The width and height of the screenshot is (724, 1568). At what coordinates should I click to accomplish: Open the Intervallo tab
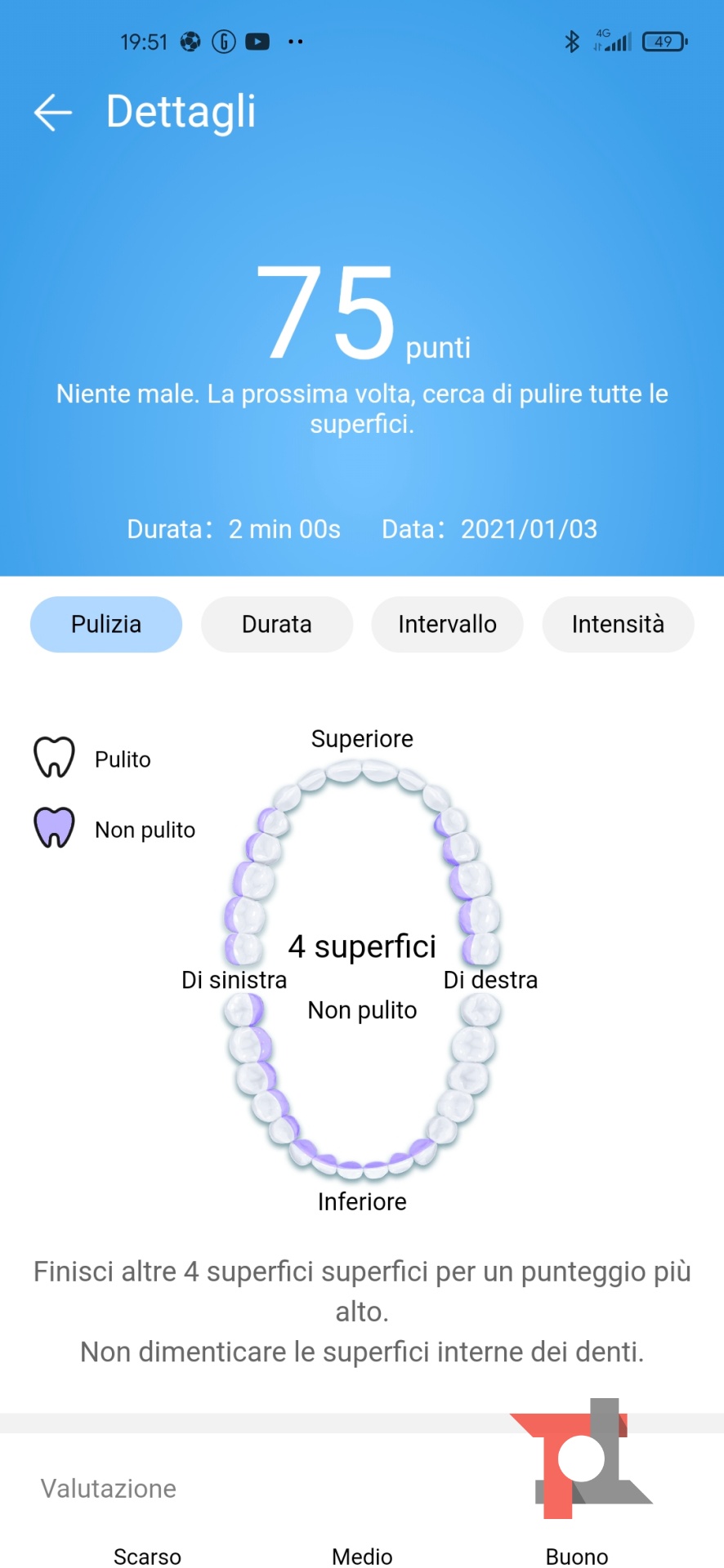coord(447,625)
